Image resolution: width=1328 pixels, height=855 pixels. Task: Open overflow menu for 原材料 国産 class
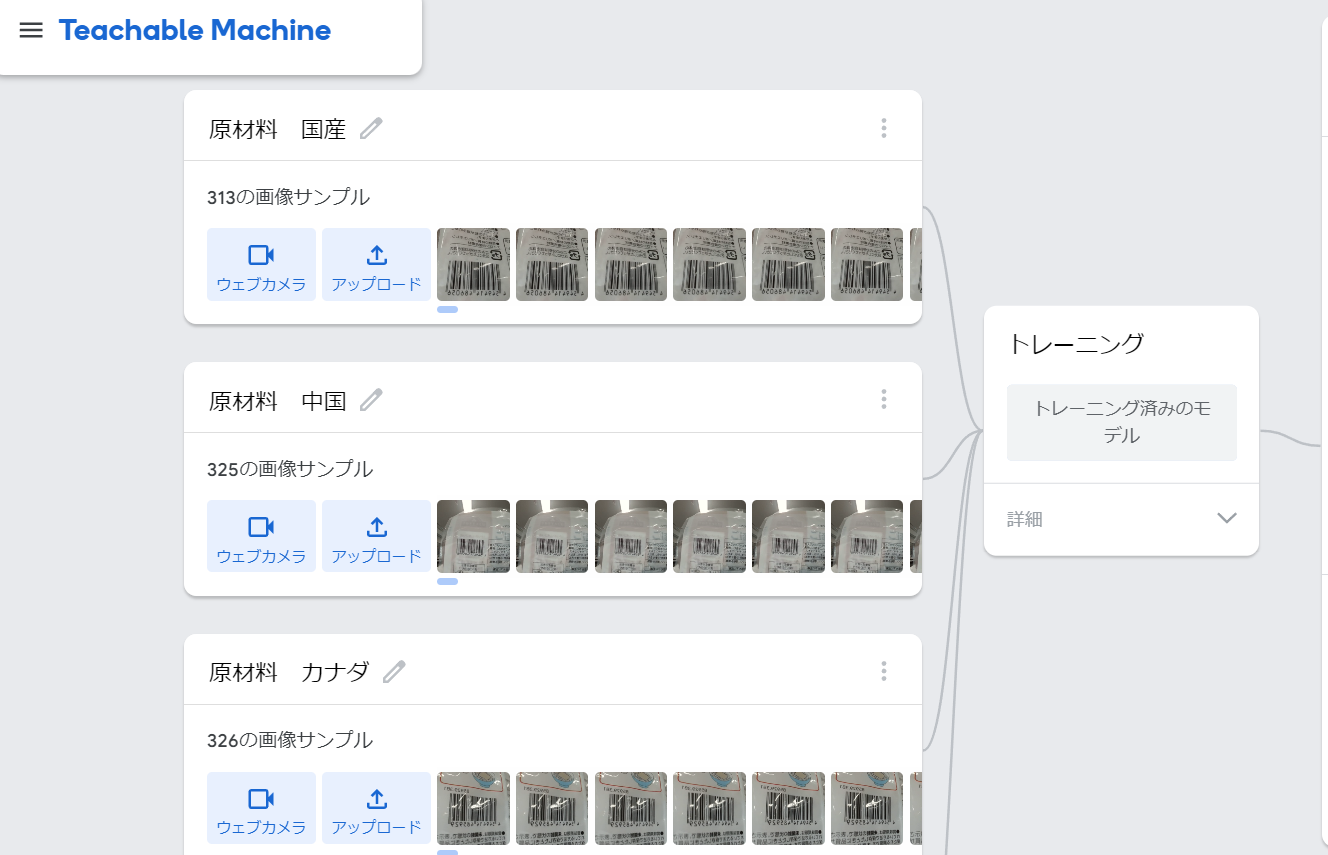pos(883,128)
